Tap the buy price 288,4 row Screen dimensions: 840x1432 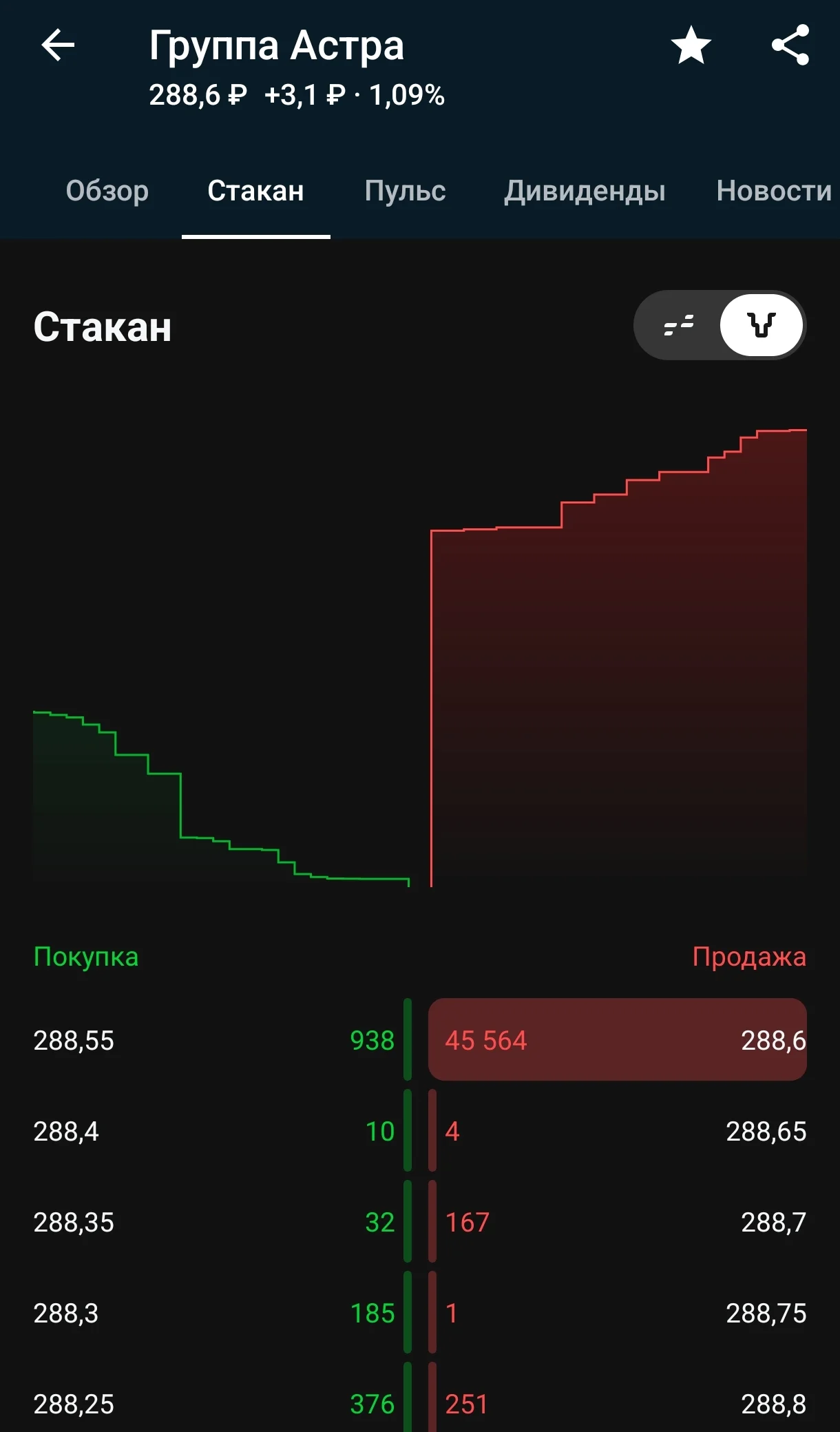(222, 1131)
